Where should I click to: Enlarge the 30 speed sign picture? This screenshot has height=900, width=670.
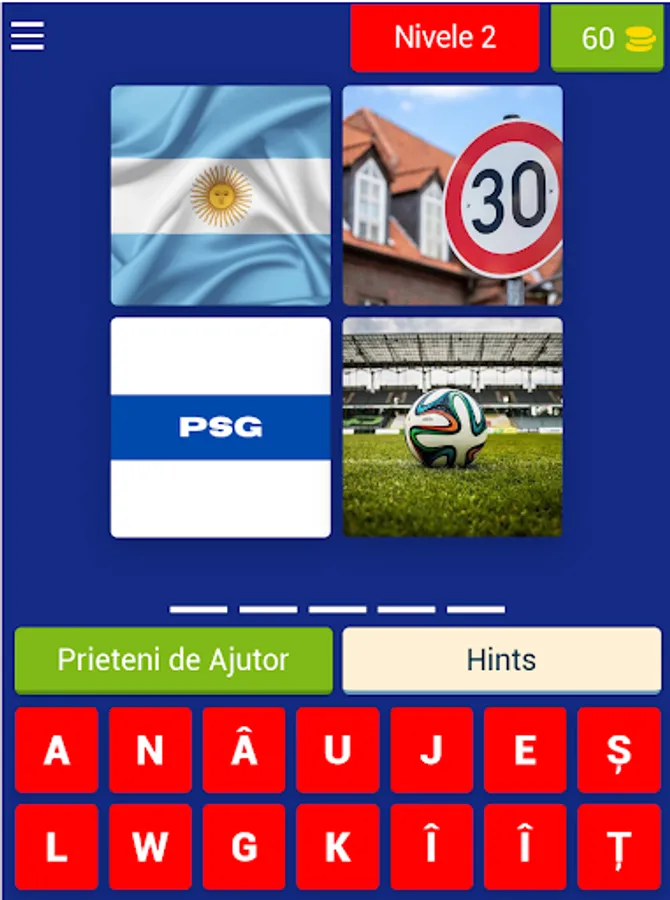452,195
